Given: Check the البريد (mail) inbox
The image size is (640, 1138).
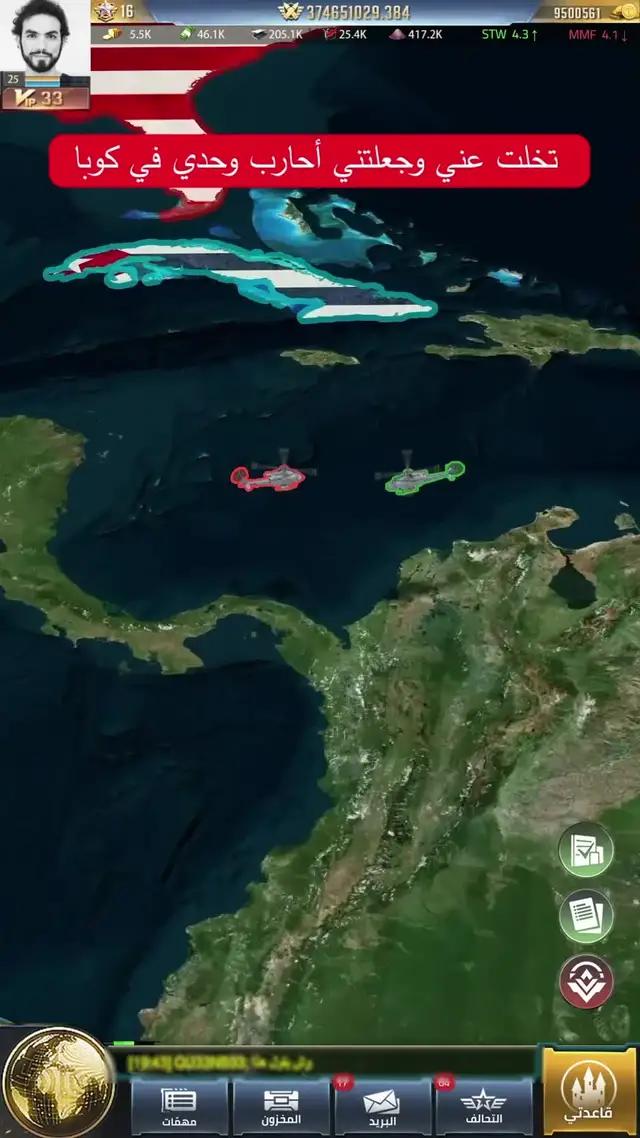Looking at the screenshot, I should click(x=381, y=1106).
